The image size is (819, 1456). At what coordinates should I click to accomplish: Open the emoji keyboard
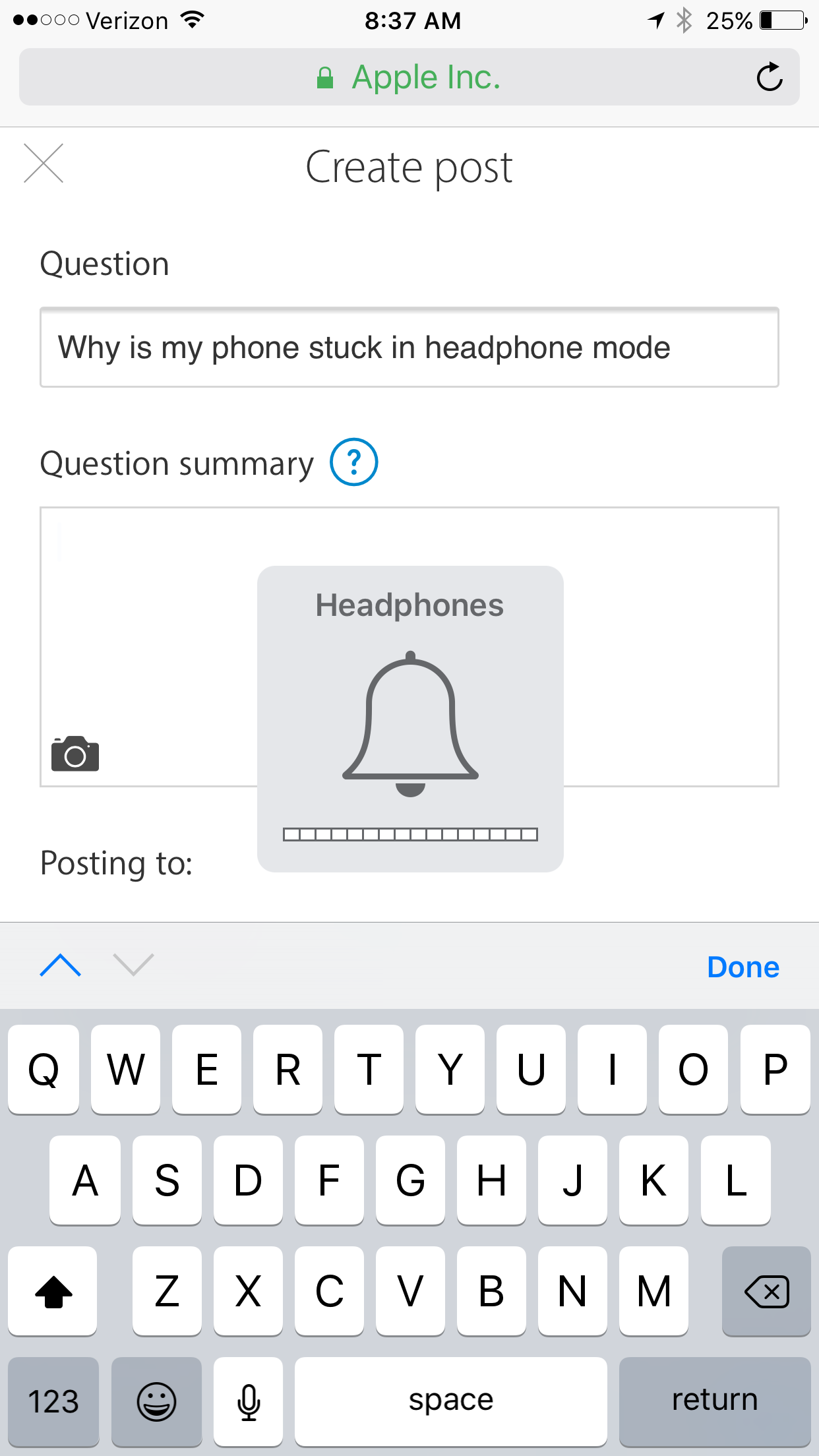click(x=156, y=1401)
